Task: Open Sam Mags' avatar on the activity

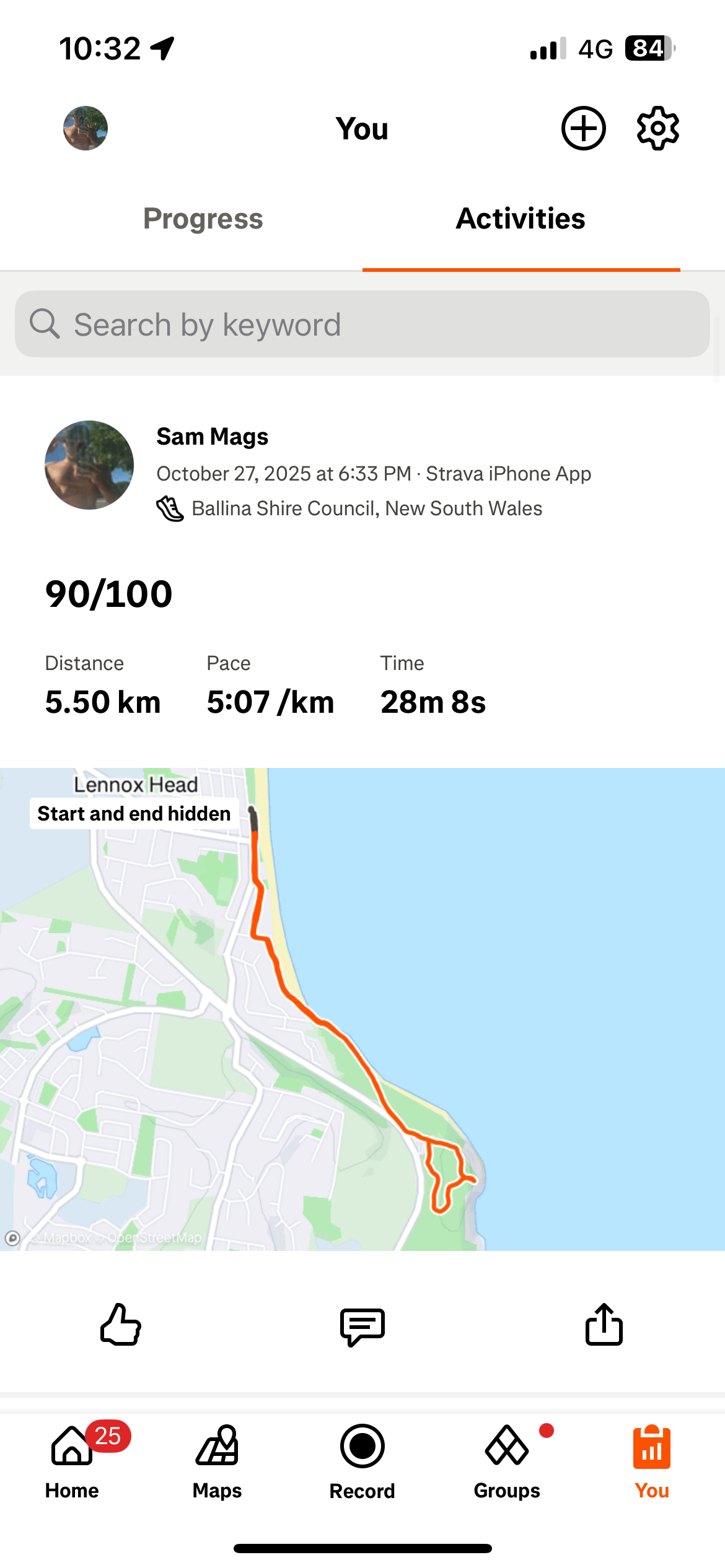Action: pos(89,465)
